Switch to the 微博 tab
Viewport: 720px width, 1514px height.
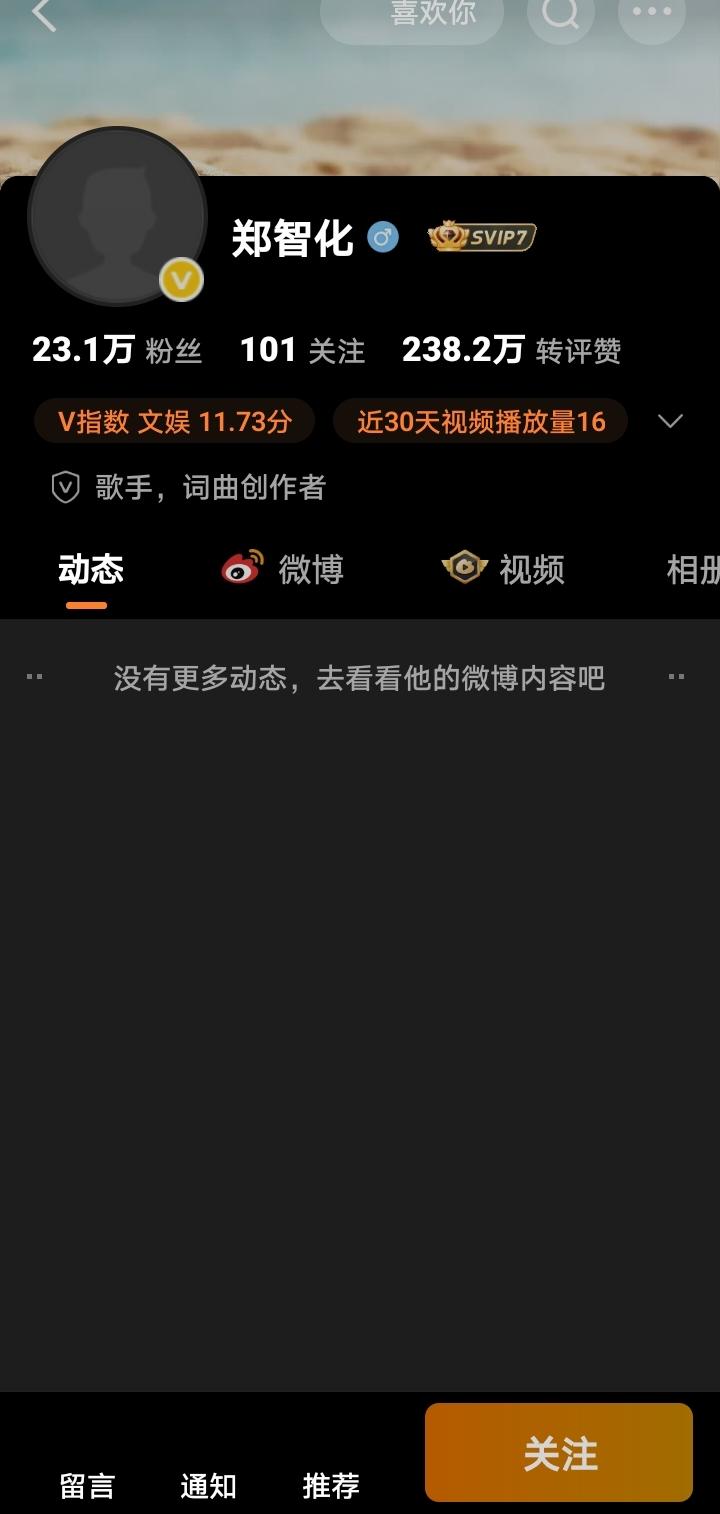pos(310,570)
